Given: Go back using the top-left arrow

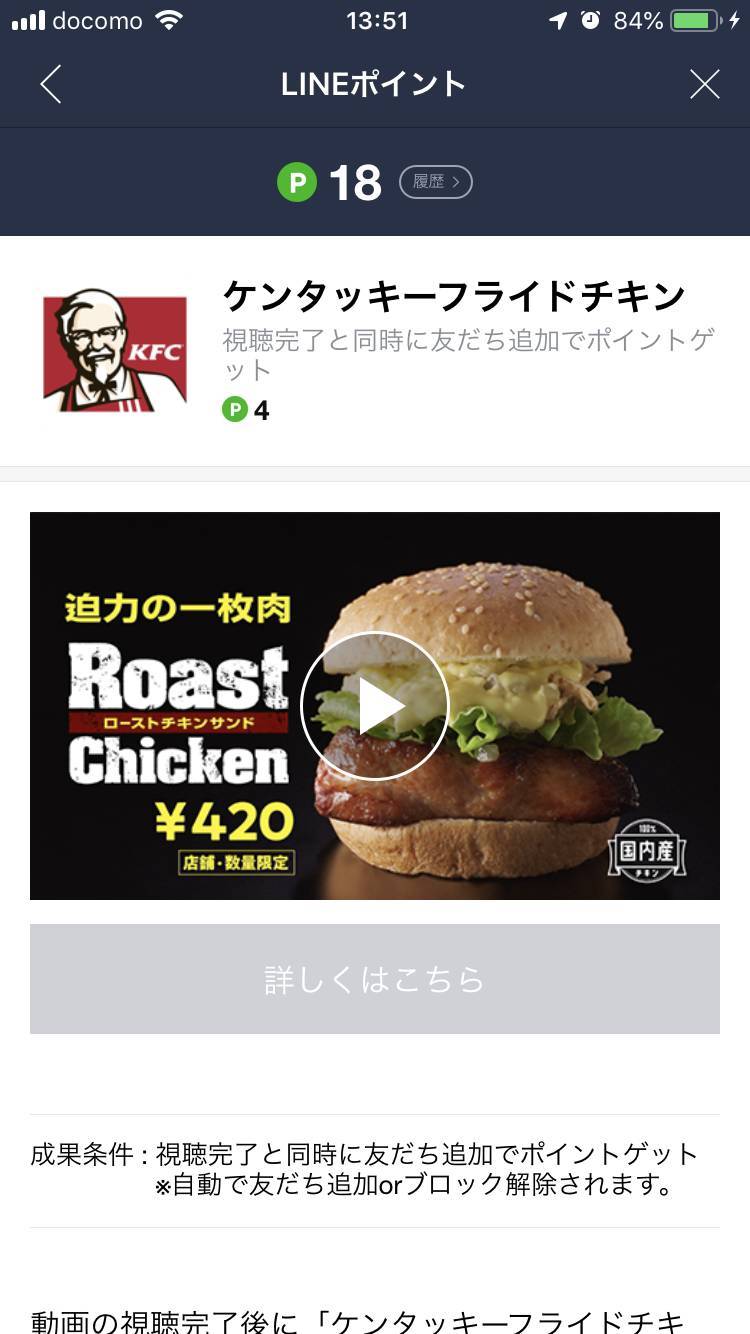Looking at the screenshot, I should [x=51, y=85].
